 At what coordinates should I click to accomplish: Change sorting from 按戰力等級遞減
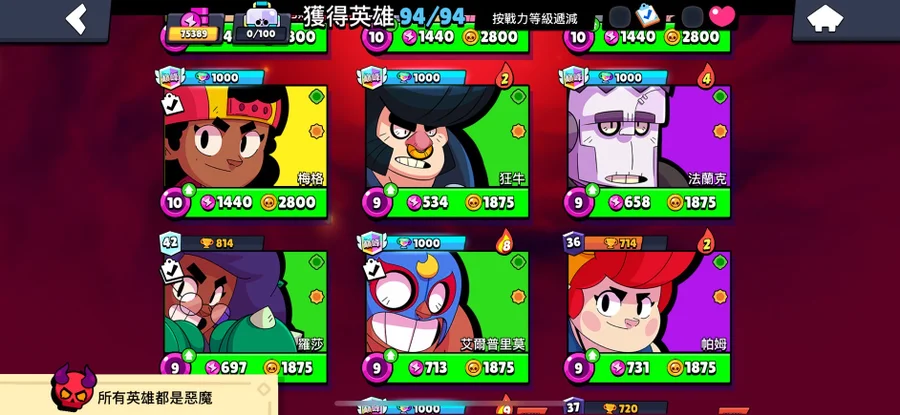(x=535, y=18)
